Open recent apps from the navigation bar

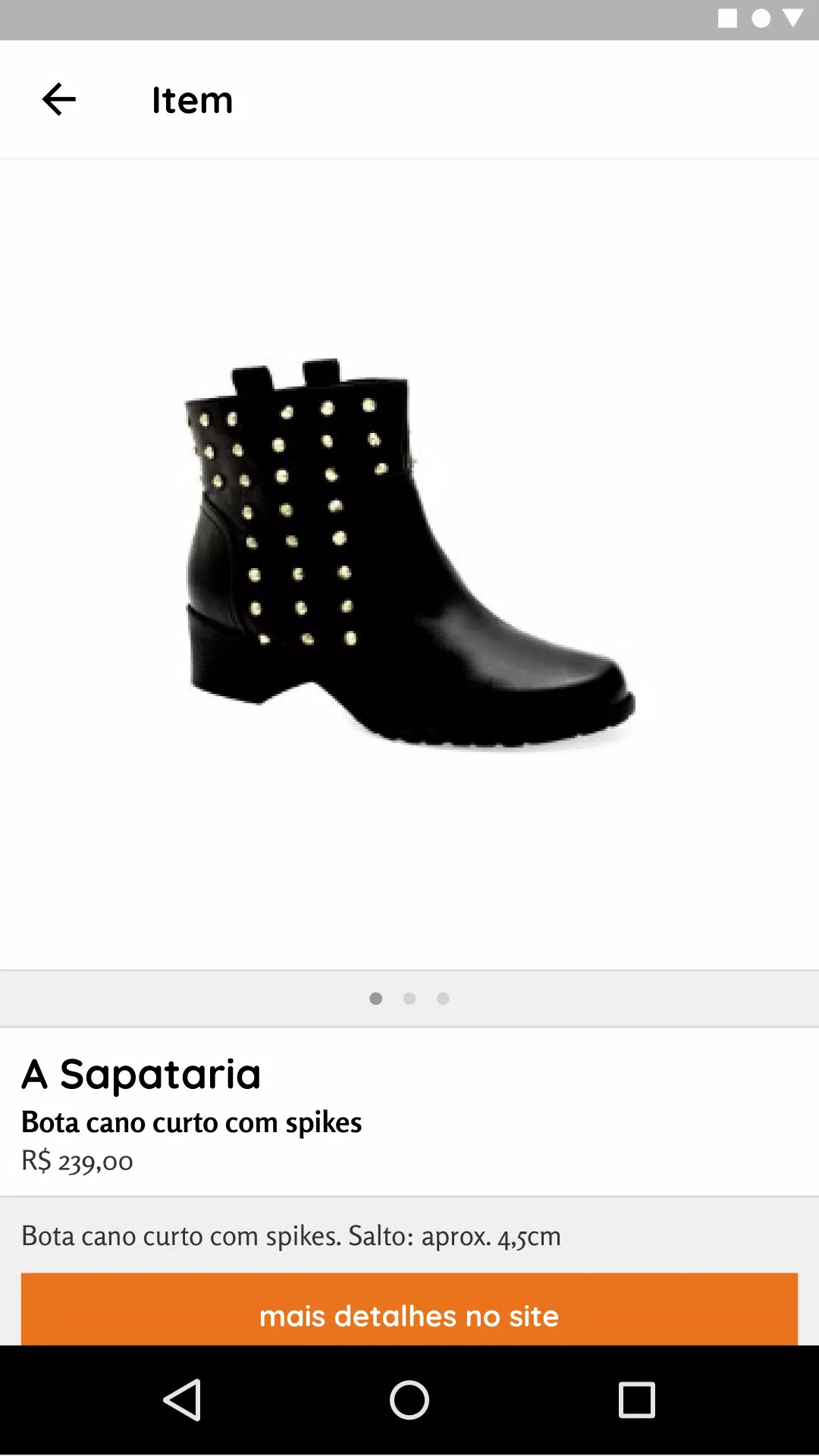[x=636, y=1400]
